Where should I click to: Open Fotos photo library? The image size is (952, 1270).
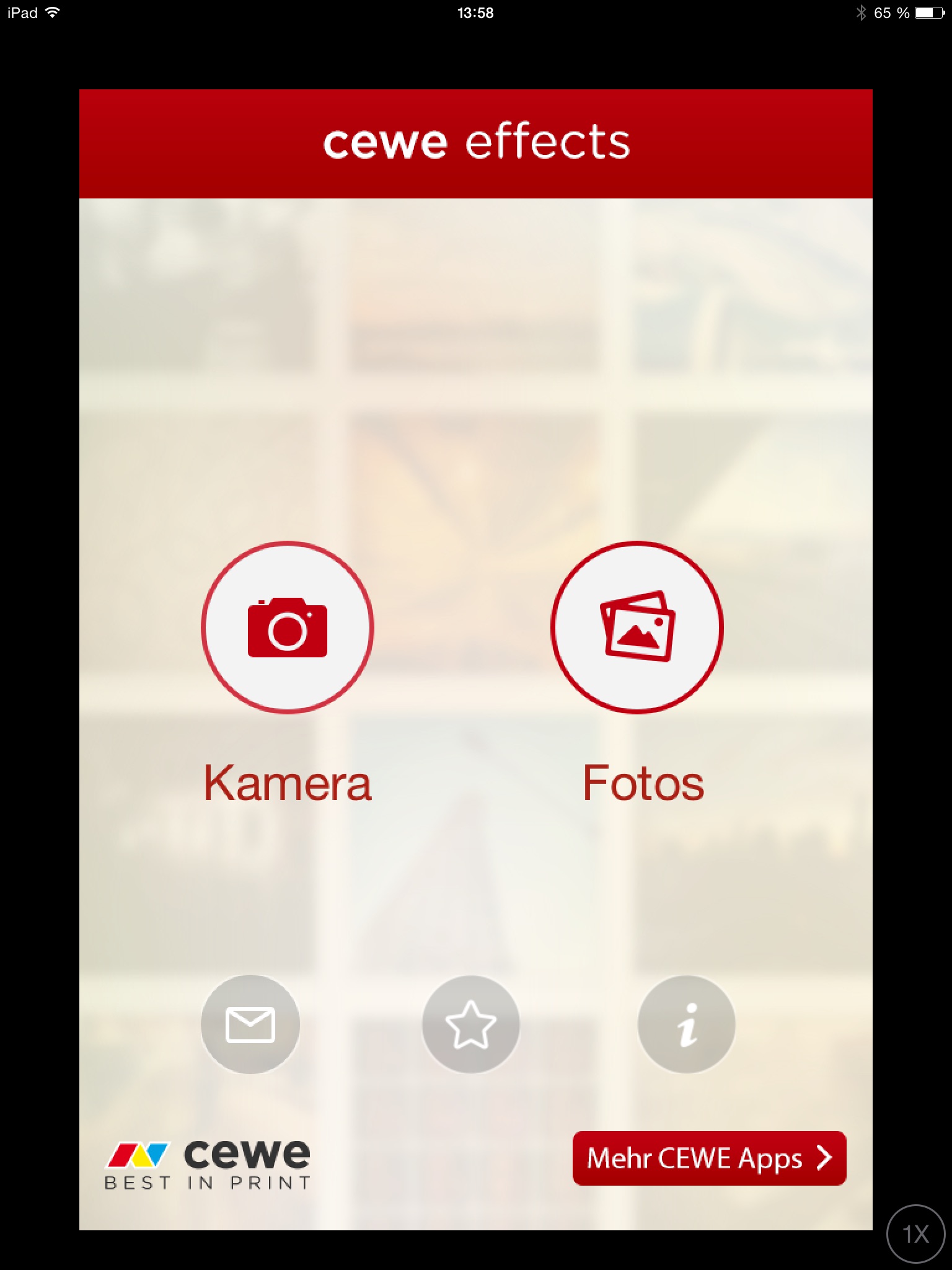(x=637, y=628)
